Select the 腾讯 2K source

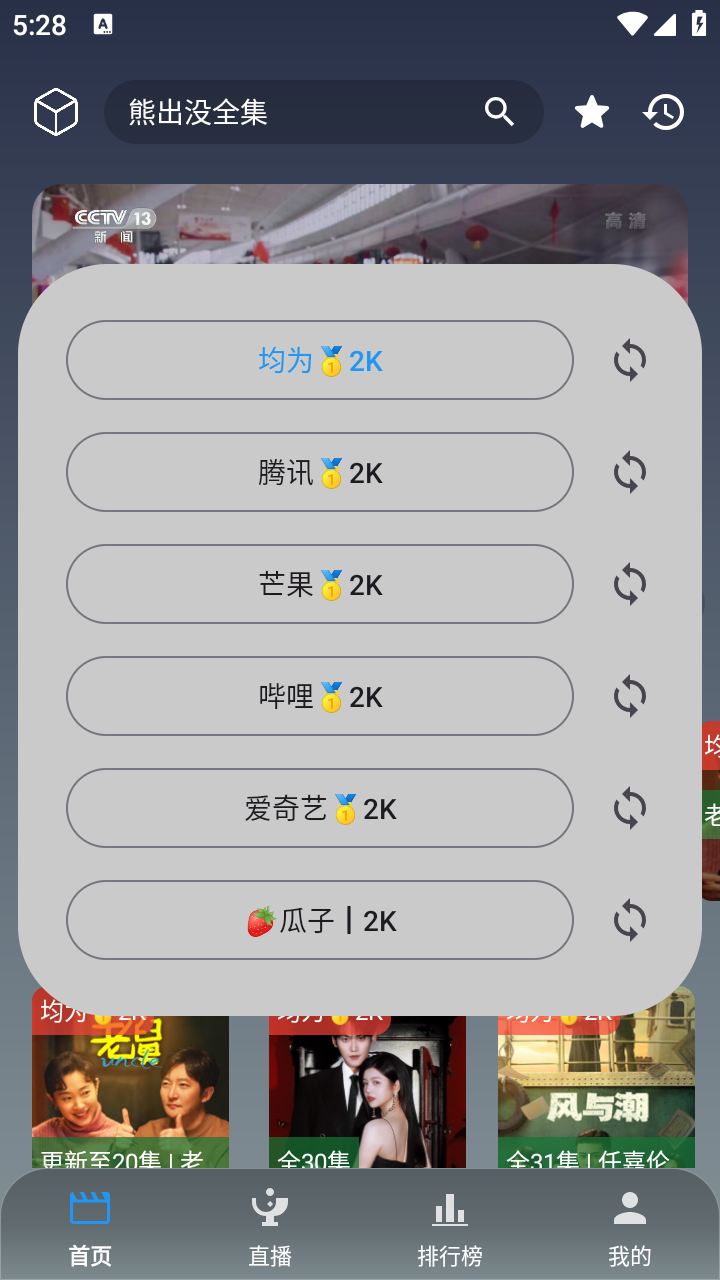[320, 472]
